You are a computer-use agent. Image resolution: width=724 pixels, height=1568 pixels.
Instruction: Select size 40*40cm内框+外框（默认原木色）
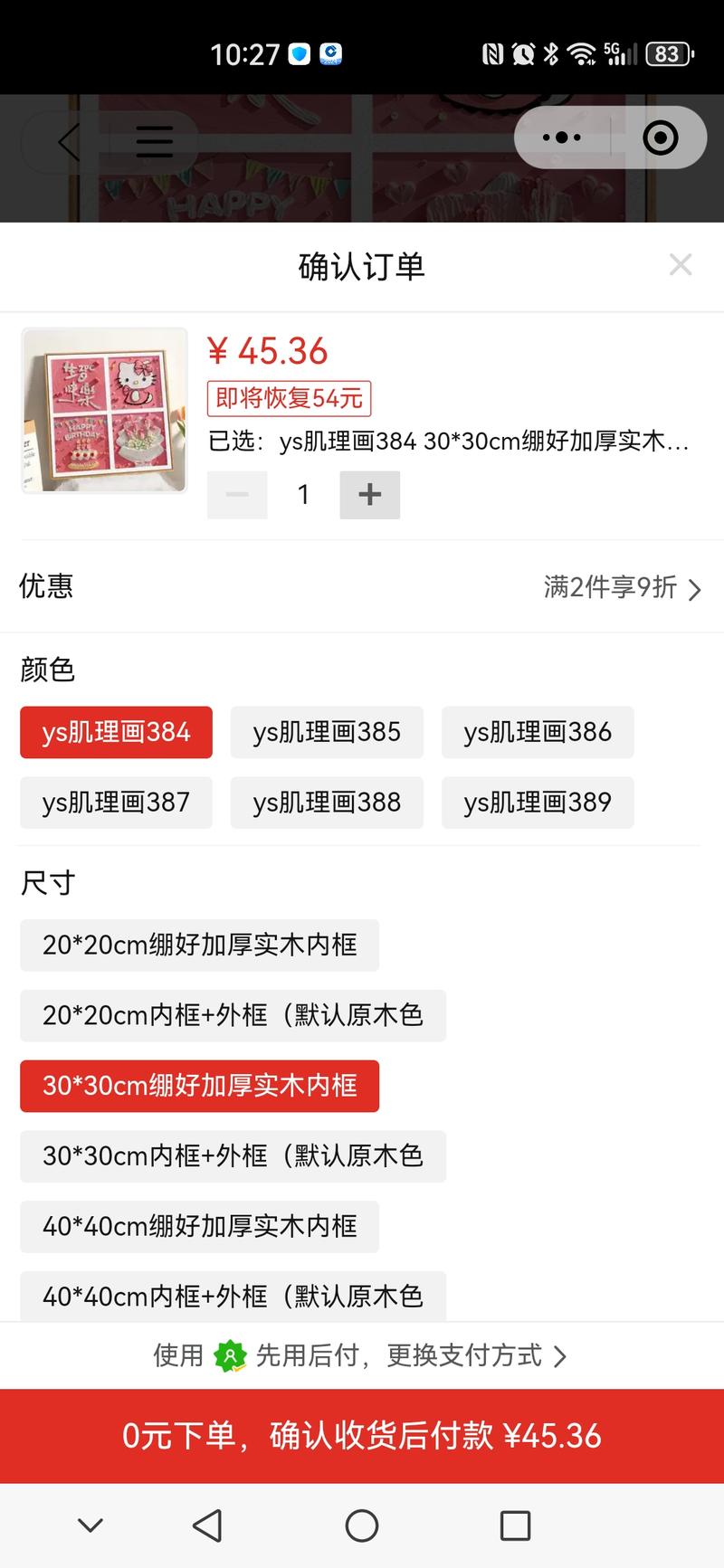[x=232, y=1297]
